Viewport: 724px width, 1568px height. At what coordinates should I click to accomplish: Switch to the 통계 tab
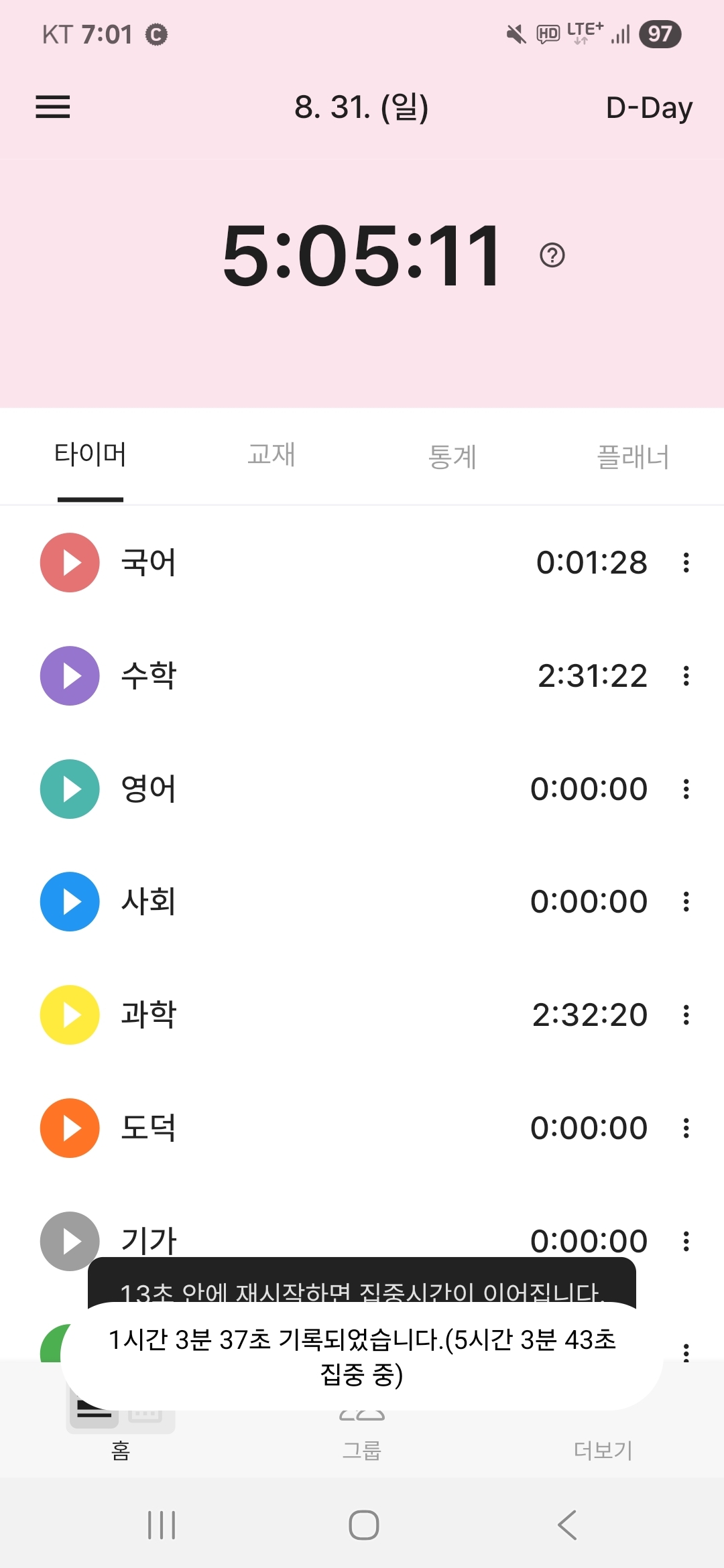[452, 456]
